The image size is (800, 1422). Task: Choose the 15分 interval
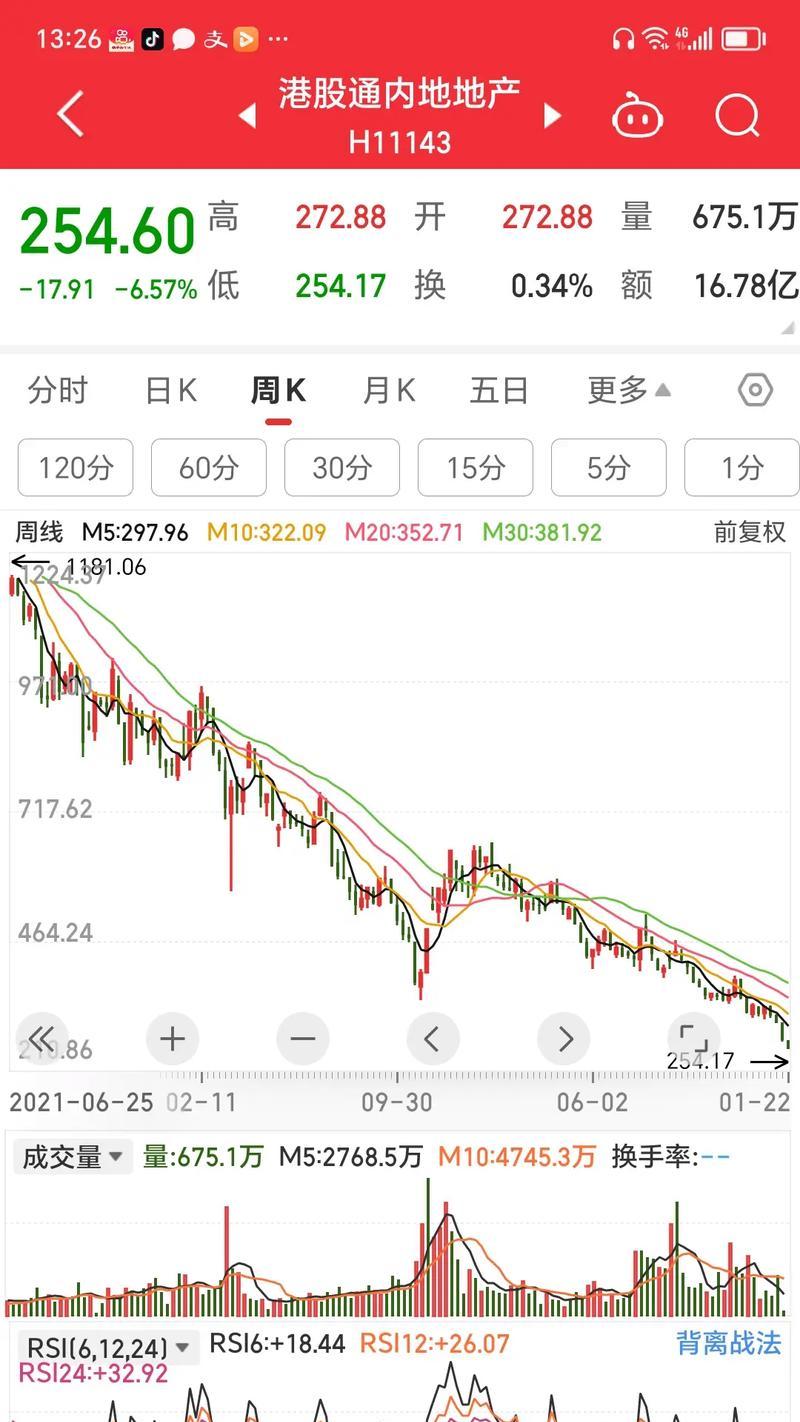pos(475,467)
